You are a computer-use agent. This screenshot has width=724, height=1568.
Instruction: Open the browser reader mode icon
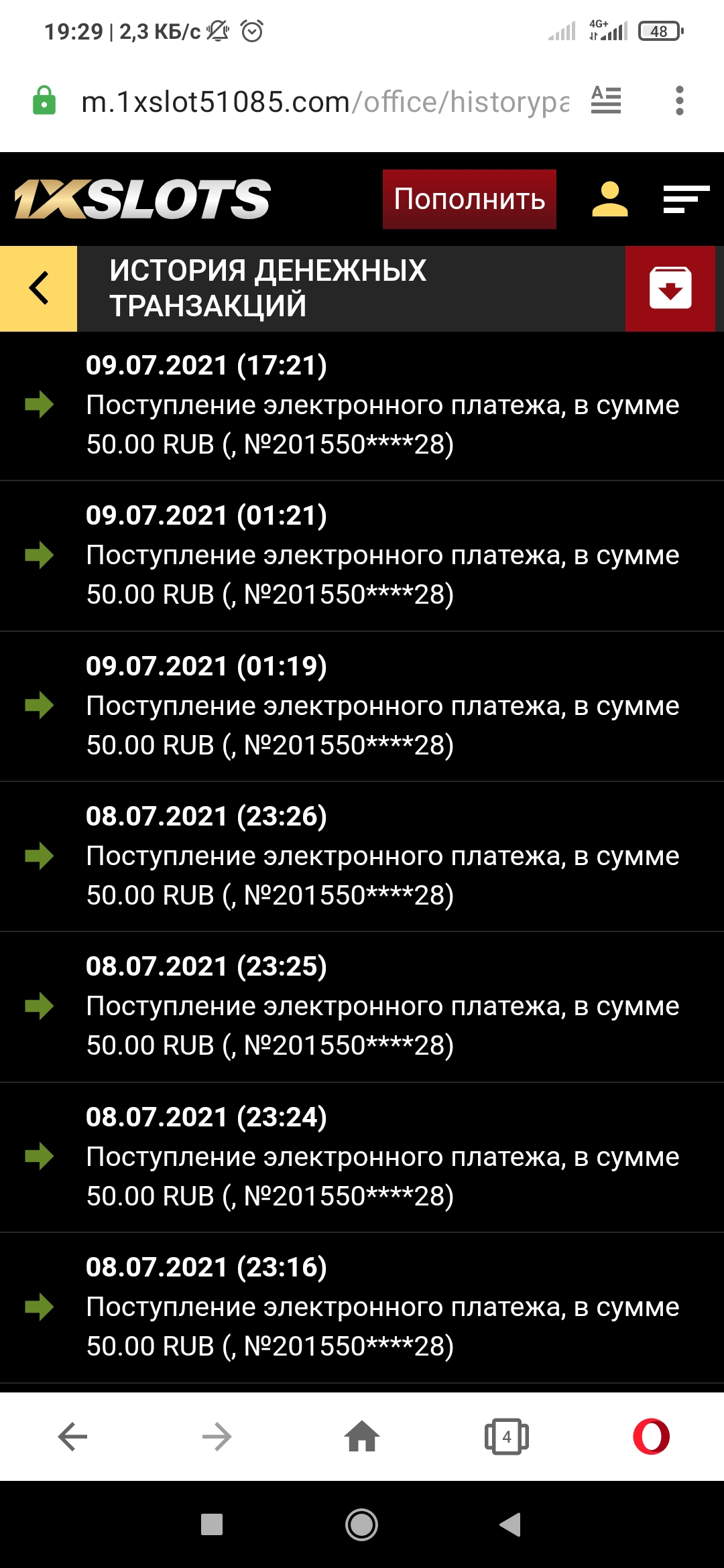(x=606, y=101)
